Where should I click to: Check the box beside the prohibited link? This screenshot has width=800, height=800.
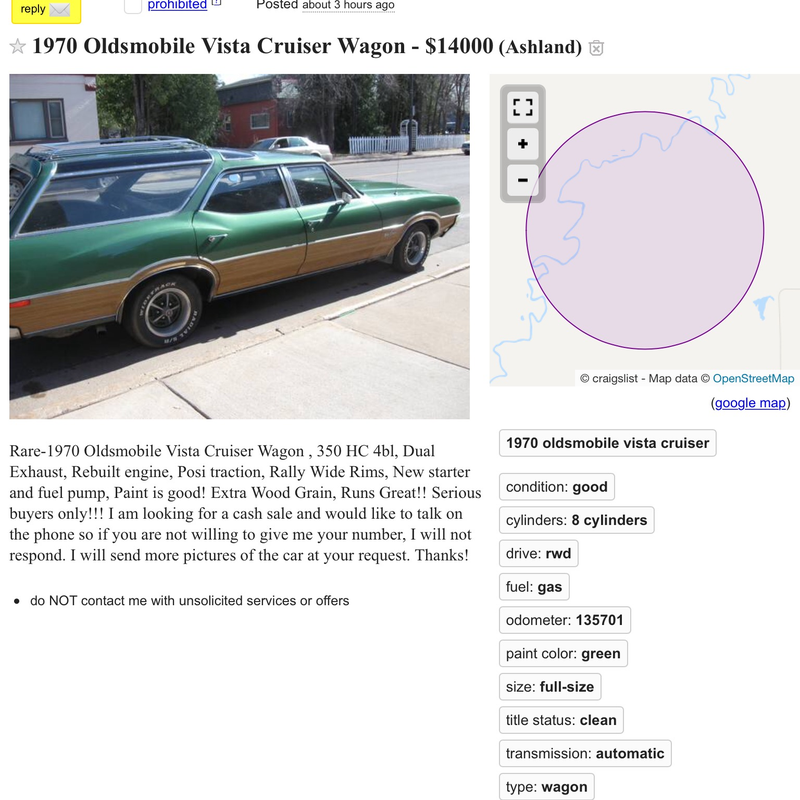coord(132,5)
